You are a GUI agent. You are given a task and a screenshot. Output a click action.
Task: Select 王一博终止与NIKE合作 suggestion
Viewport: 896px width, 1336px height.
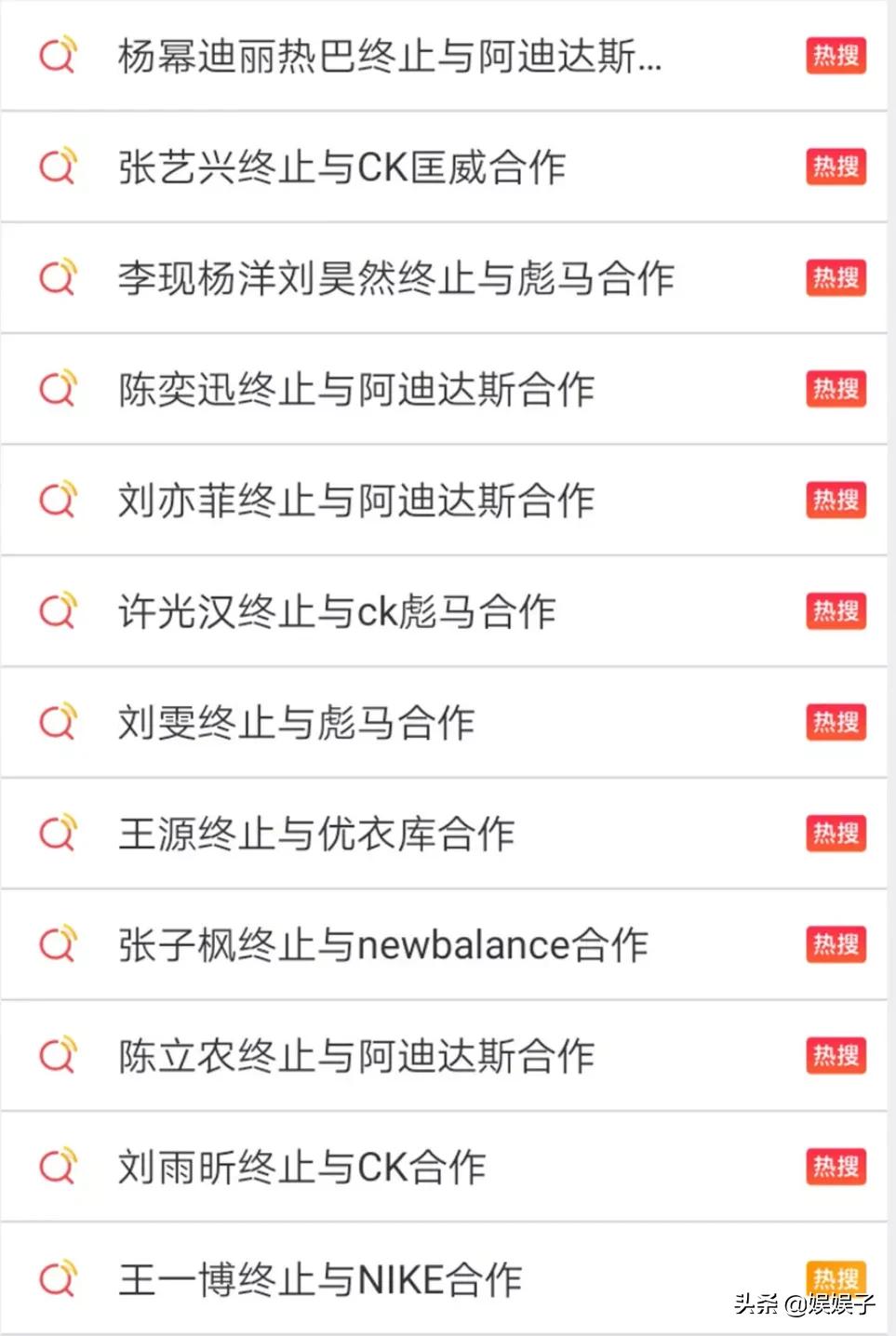point(320,1279)
